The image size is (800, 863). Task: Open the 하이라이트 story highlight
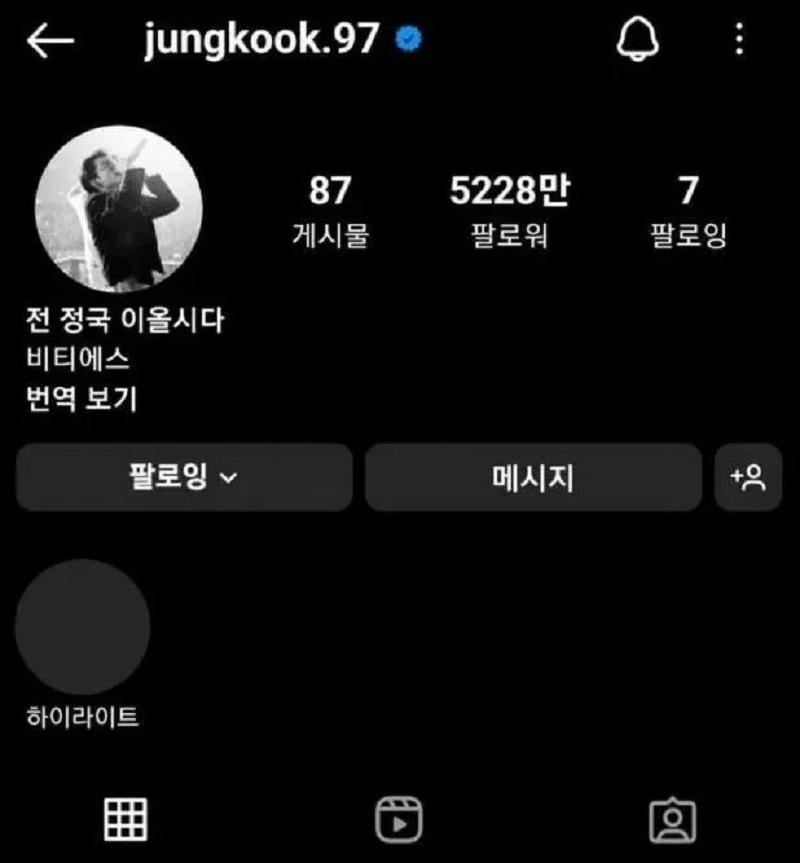(83, 628)
